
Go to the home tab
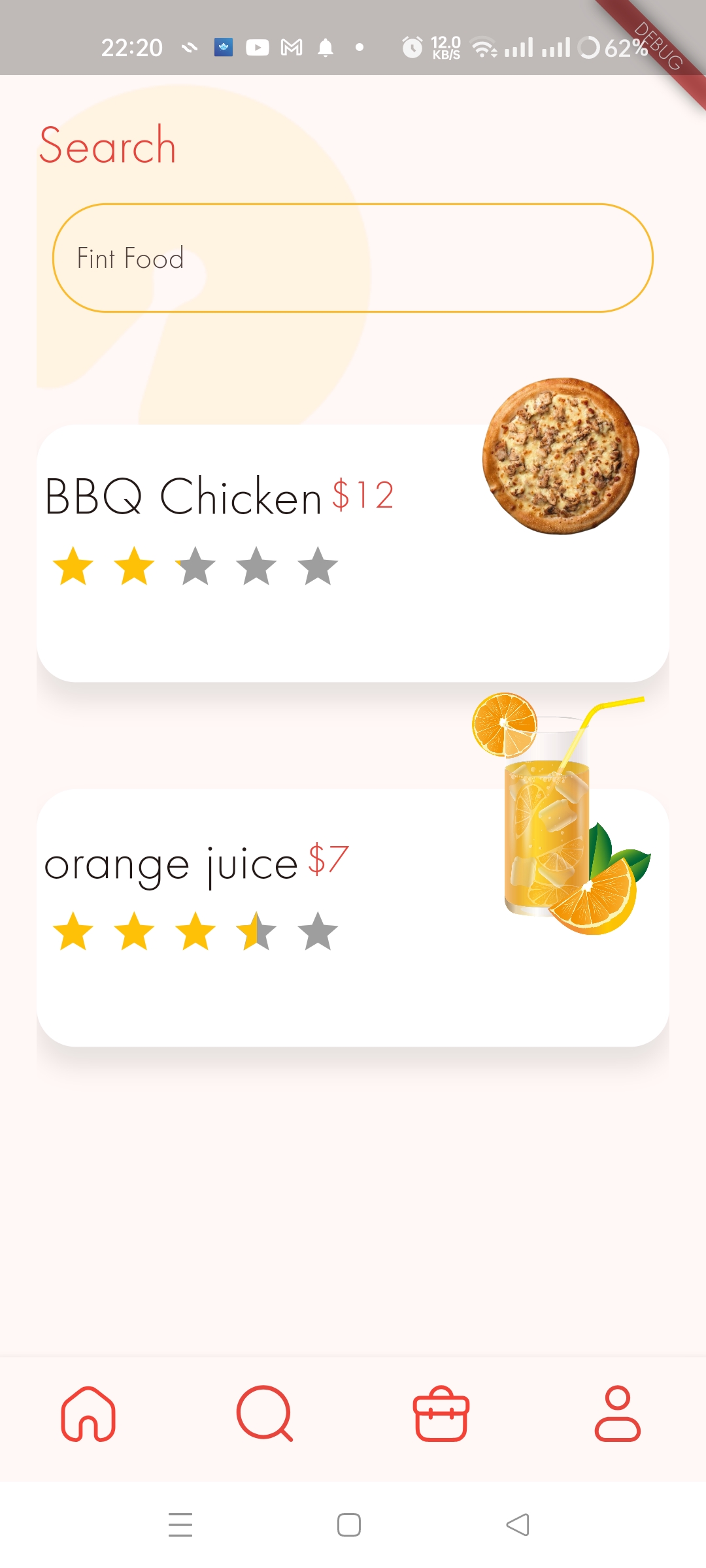(x=88, y=1414)
